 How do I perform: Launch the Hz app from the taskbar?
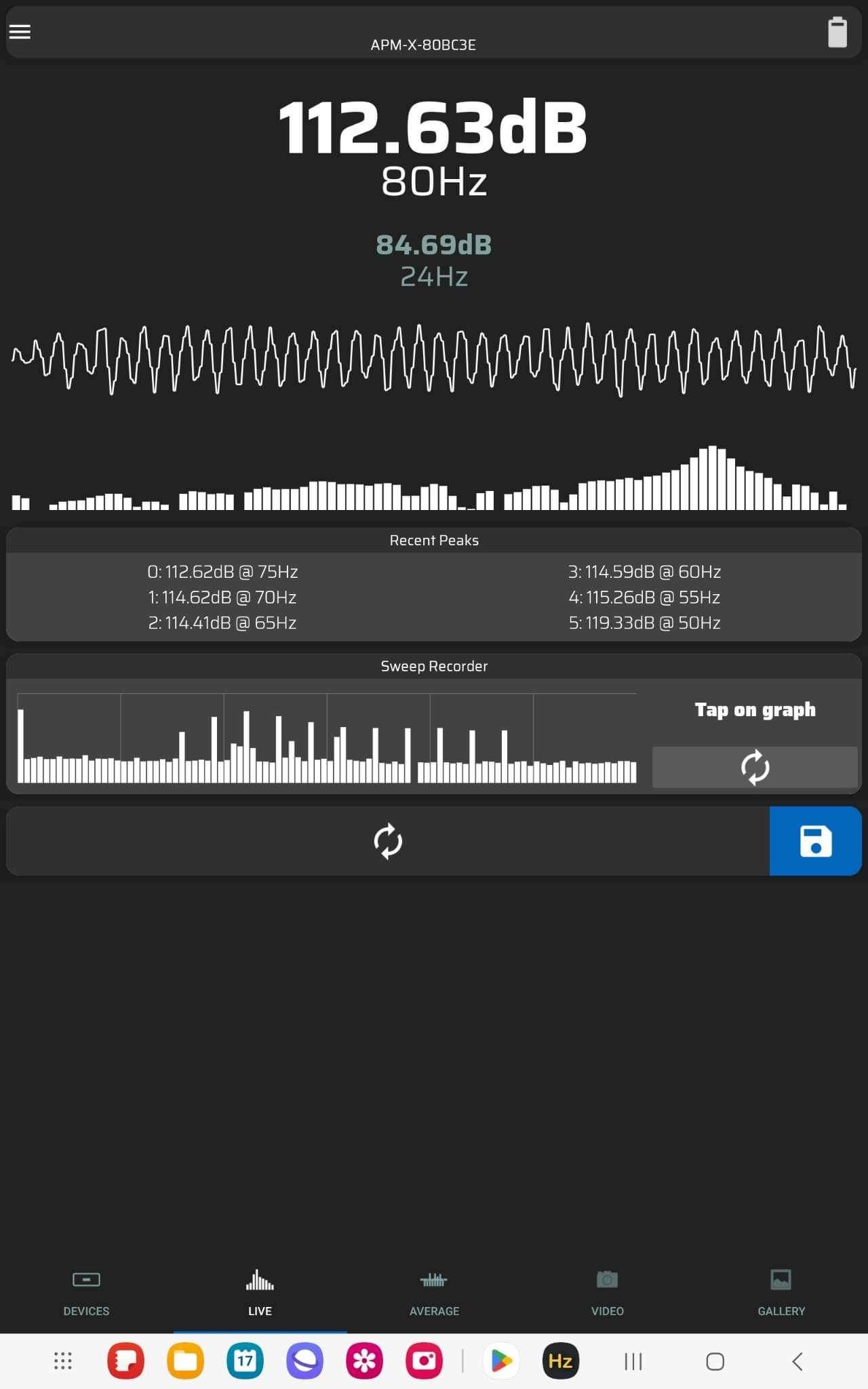point(561,1361)
